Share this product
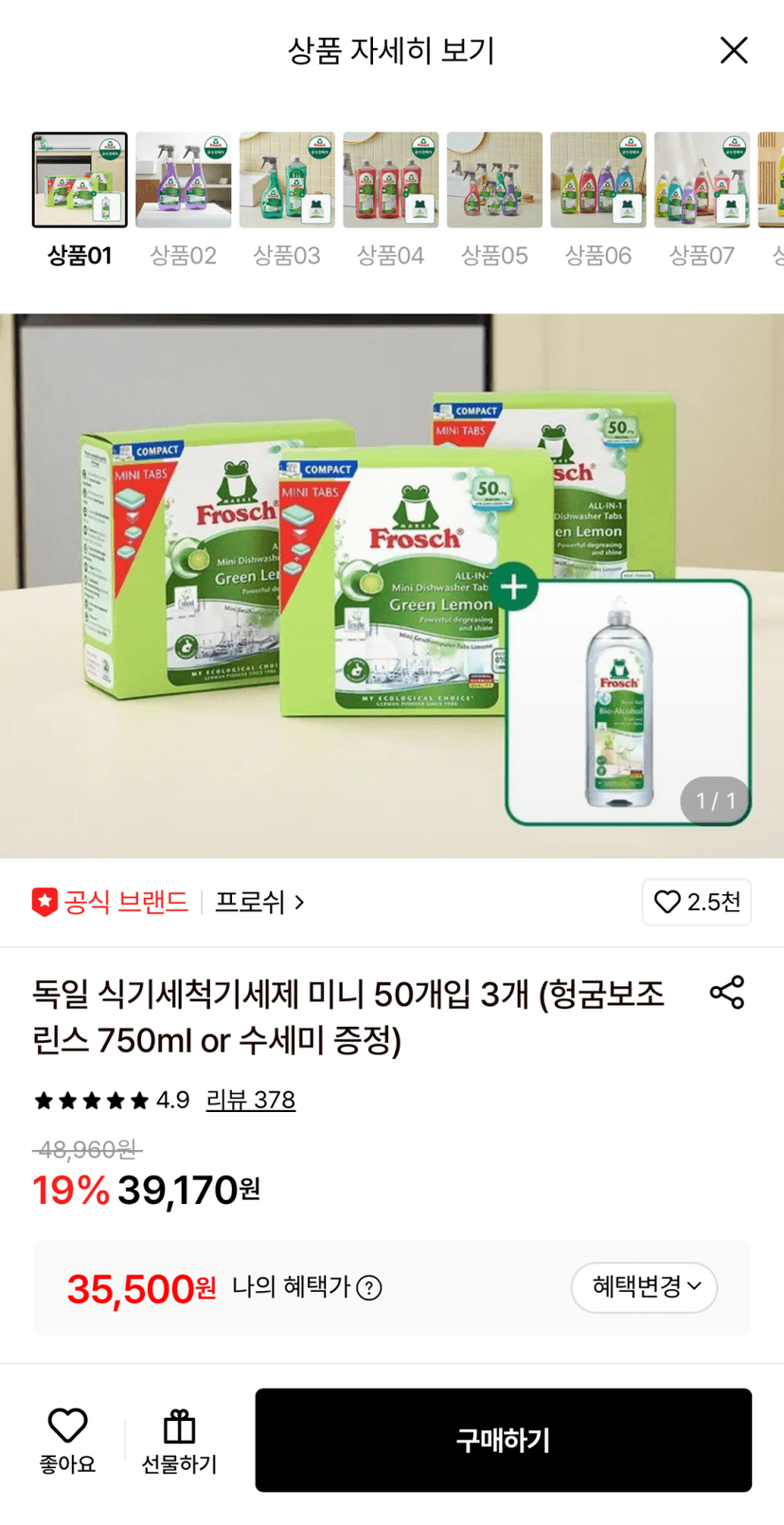Screen dimensions: 784x1525 coord(727,993)
